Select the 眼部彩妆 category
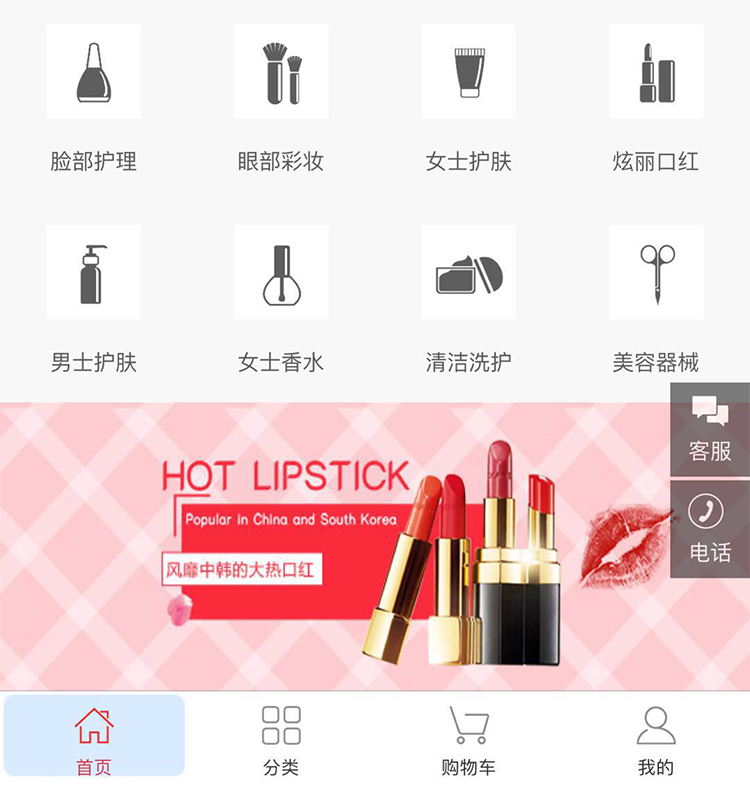750x787 pixels. pyautogui.click(x=281, y=98)
